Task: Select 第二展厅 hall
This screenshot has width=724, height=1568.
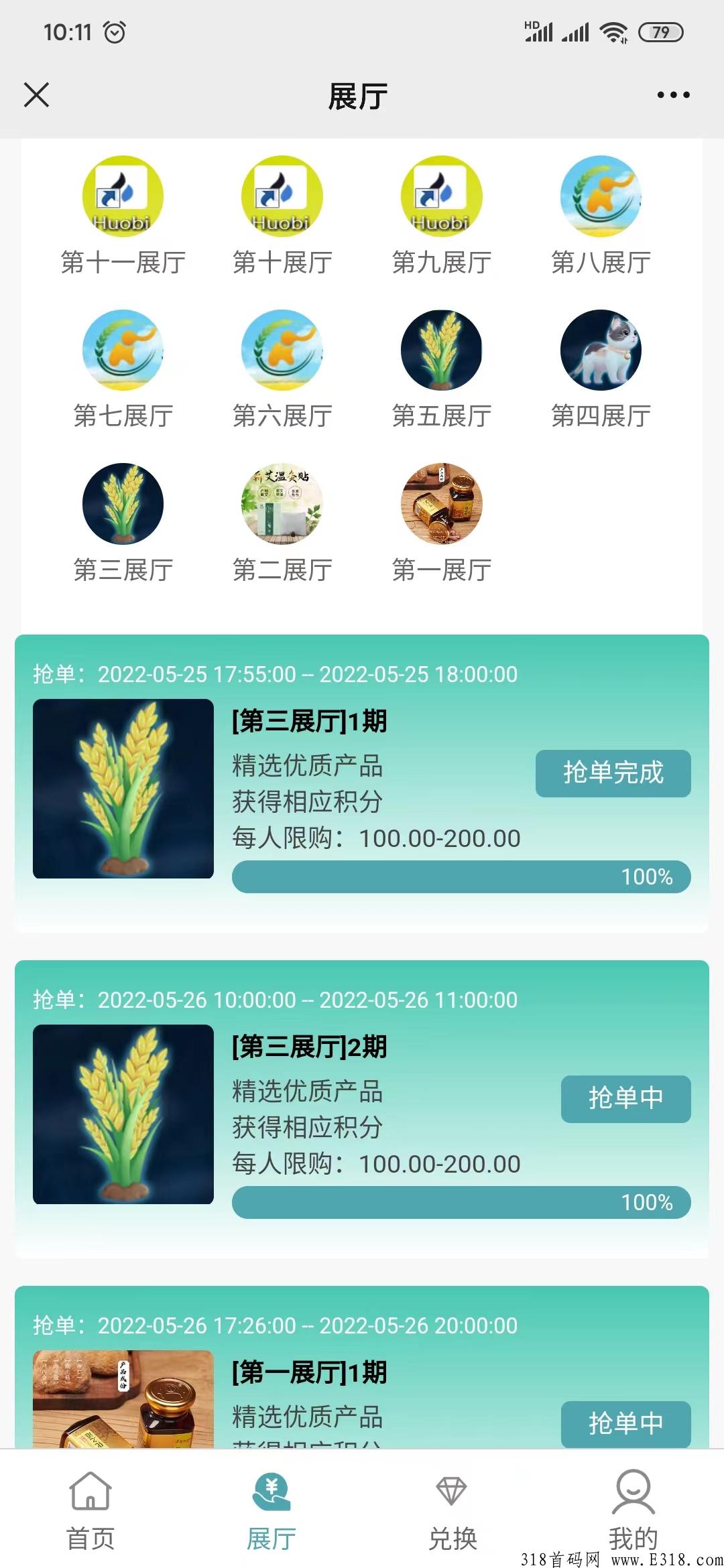Action: tap(282, 524)
